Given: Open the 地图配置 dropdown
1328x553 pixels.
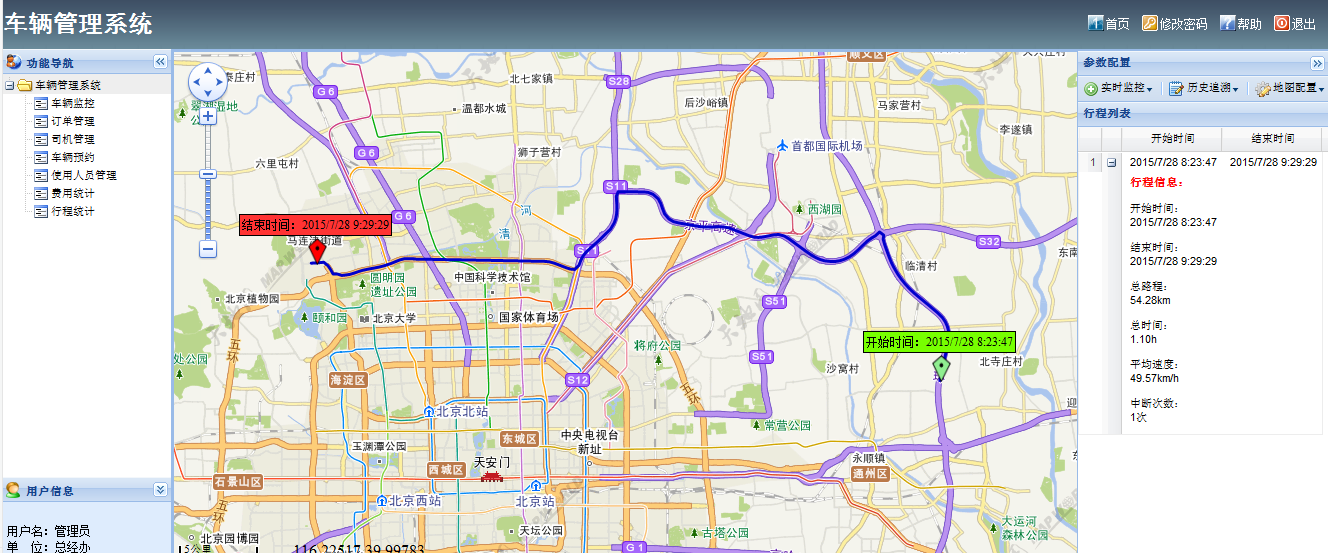Looking at the screenshot, I should tap(1289, 89).
